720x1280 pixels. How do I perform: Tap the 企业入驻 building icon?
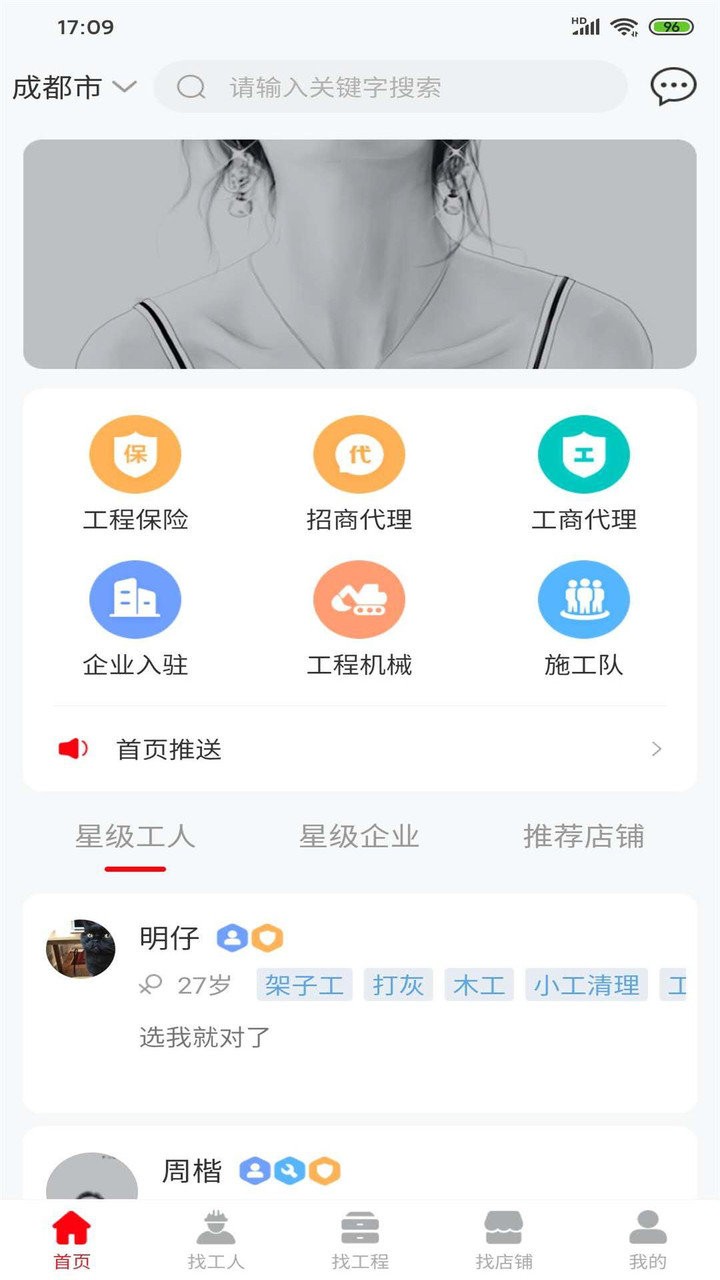click(135, 600)
